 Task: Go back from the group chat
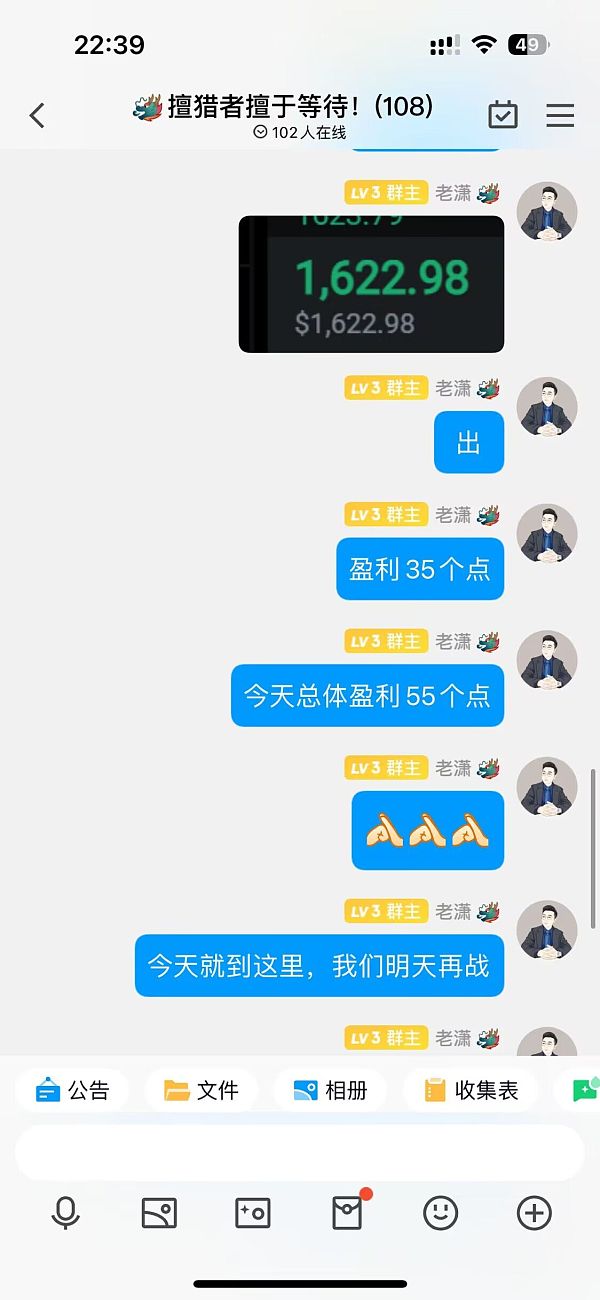[37, 116]
